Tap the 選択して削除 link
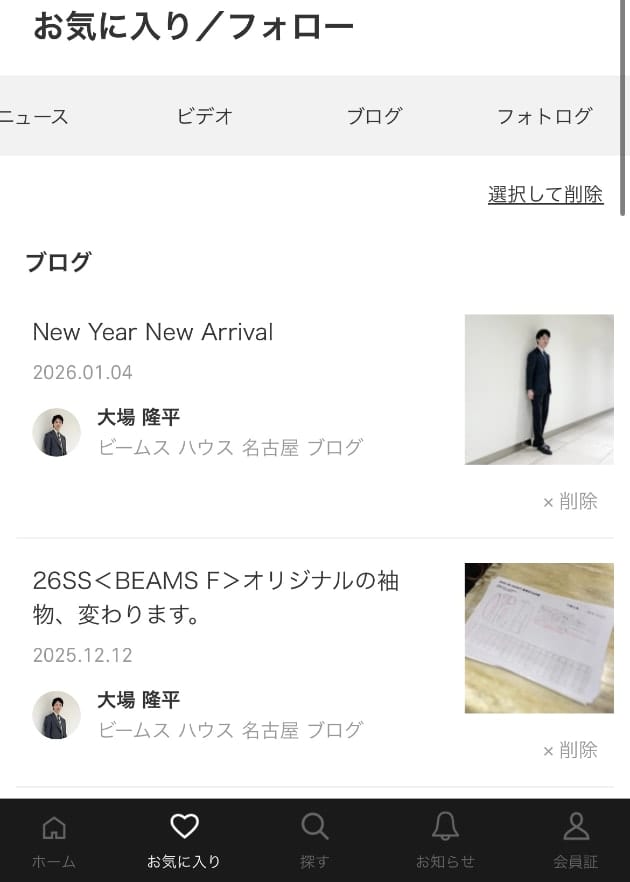Viewport: 630px width, 882px height. coord(545,195)
